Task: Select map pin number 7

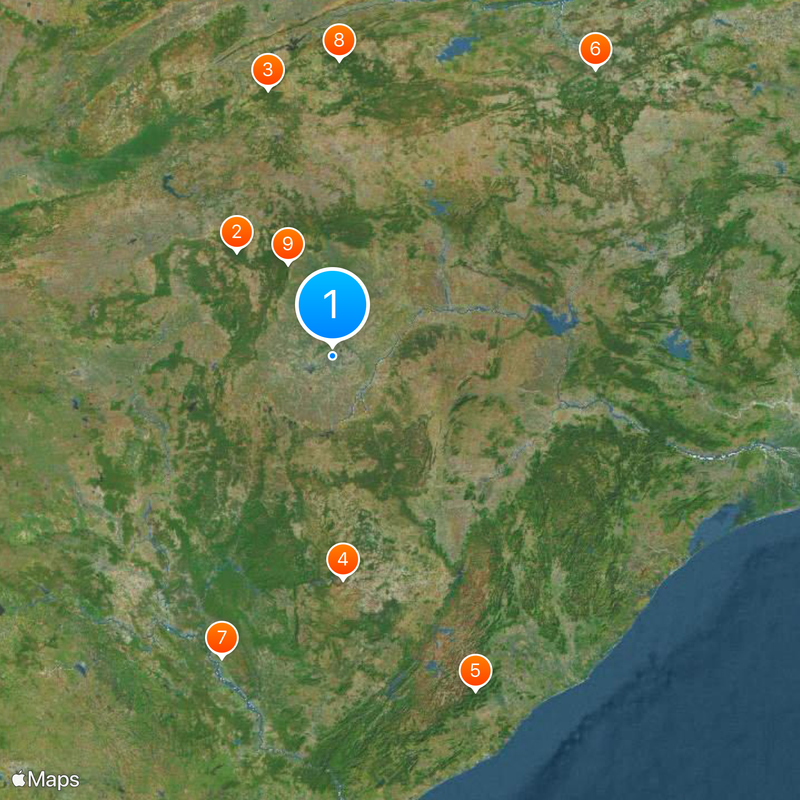Action: (x=222, y=637)
